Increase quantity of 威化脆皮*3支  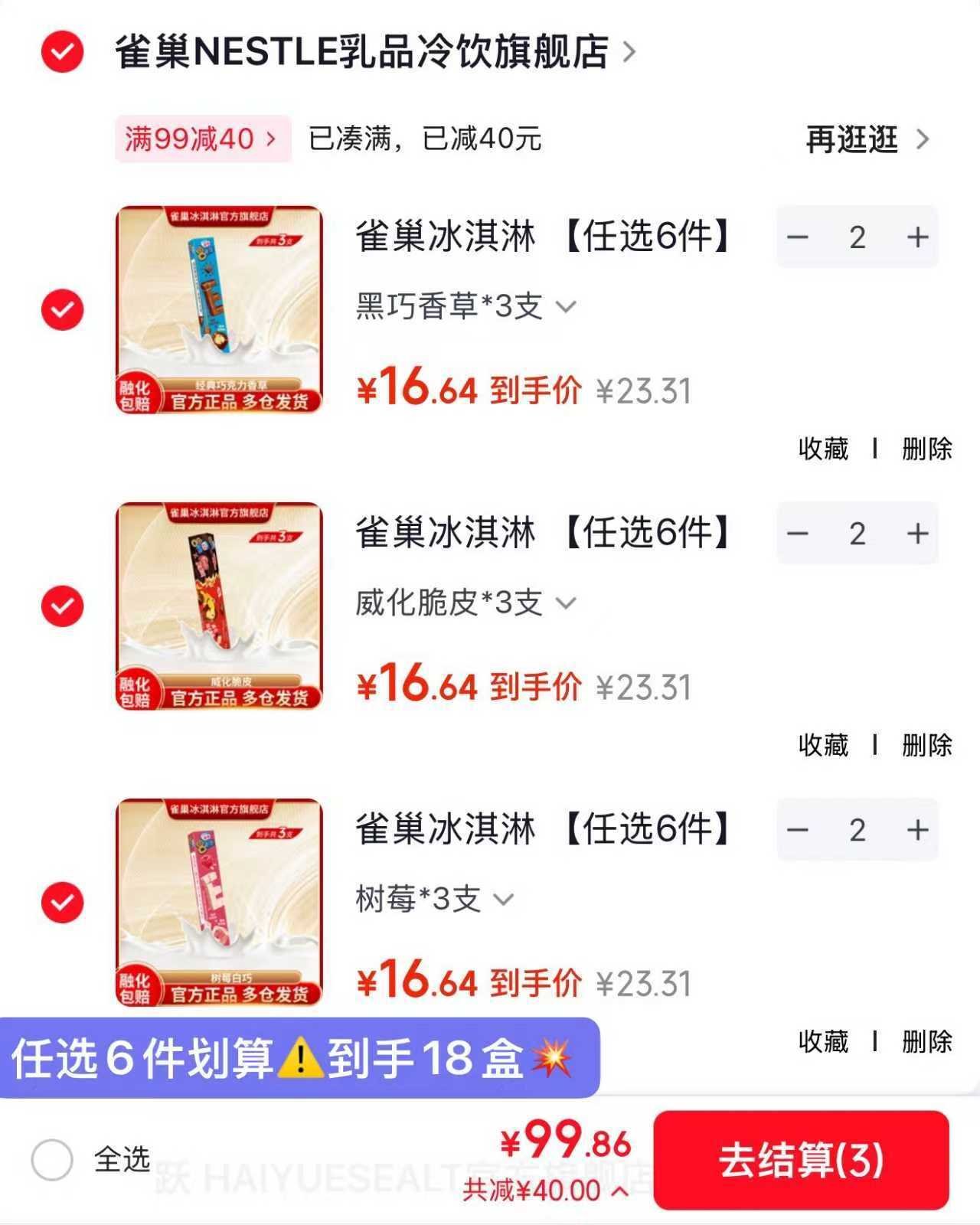coord(916,534)
